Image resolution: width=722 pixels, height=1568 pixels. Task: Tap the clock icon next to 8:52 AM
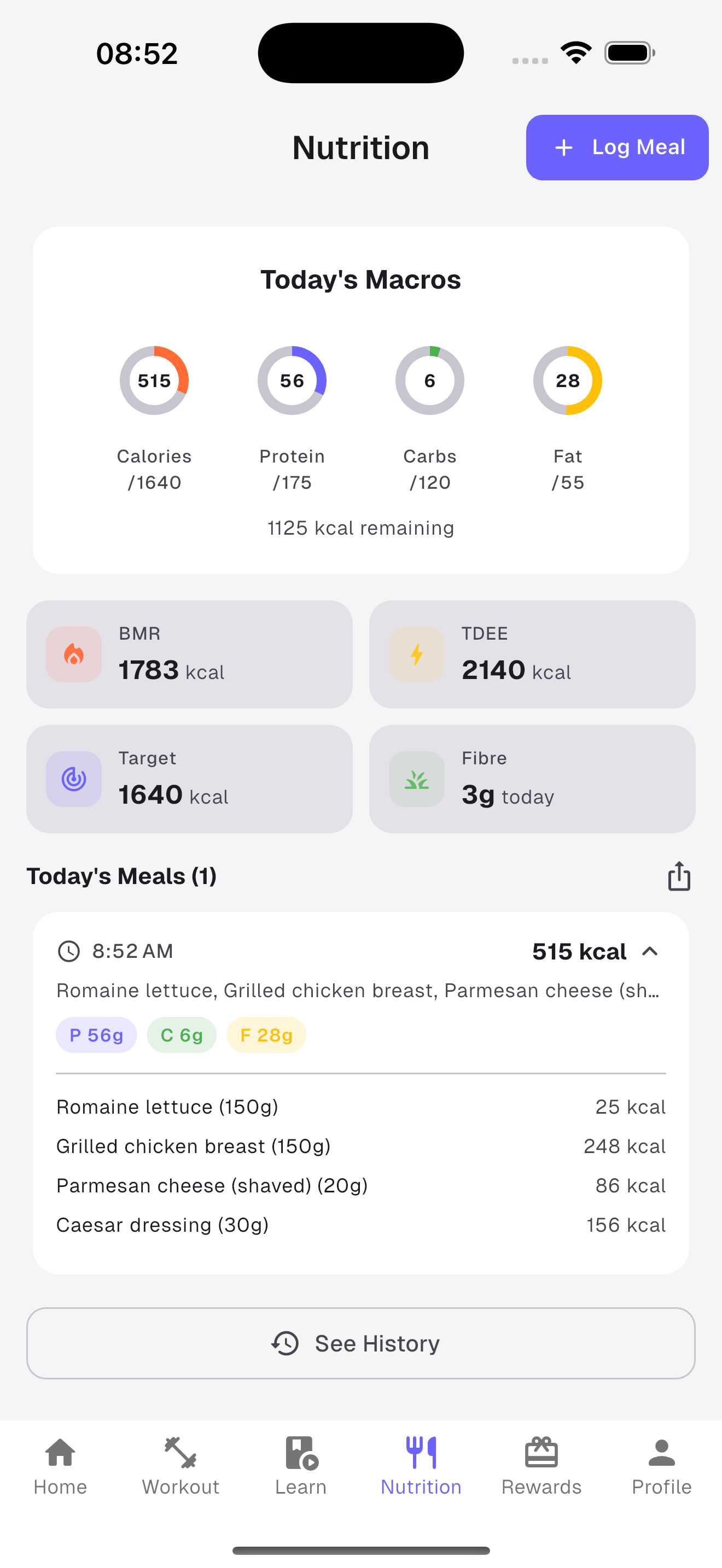tap(68, 951)
